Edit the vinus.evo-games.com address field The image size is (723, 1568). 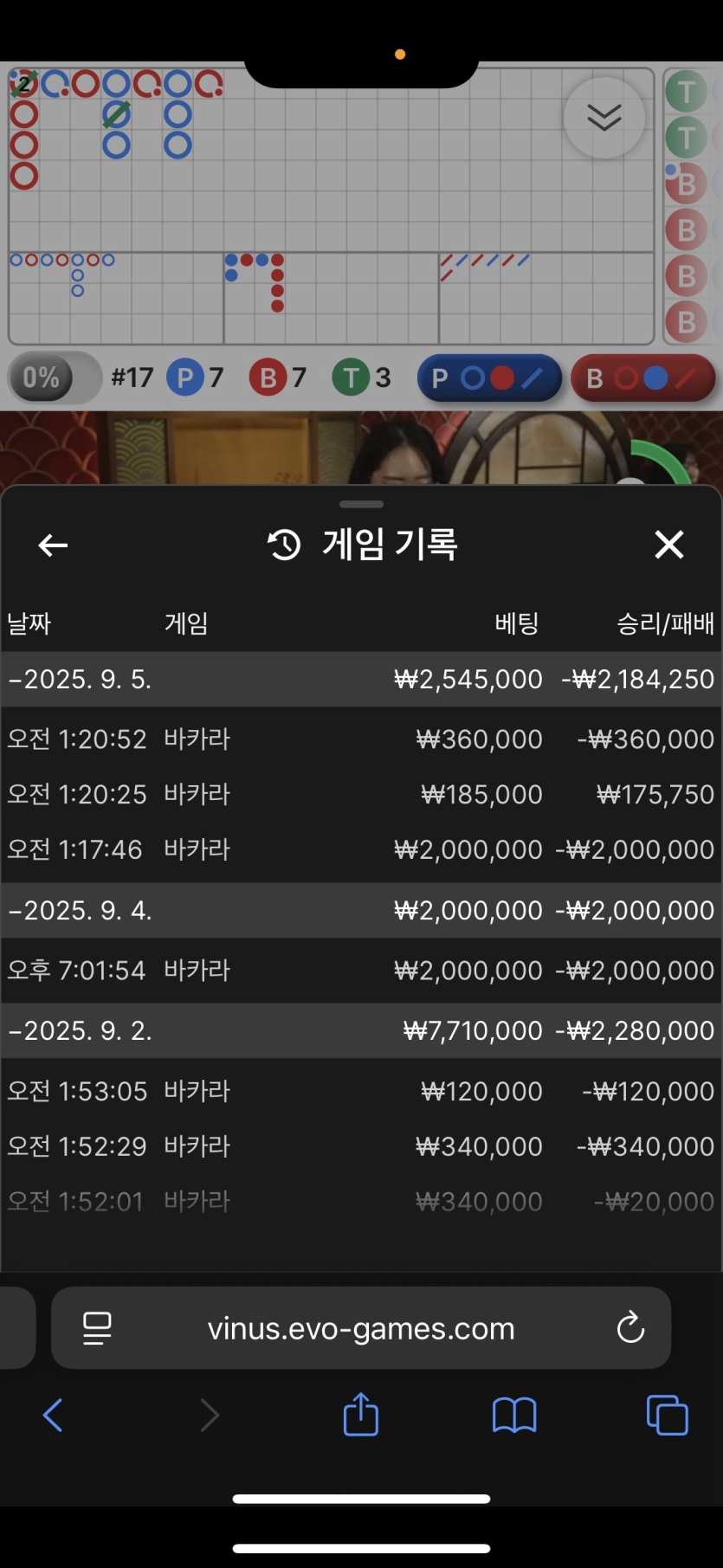tap(361, 1328)
